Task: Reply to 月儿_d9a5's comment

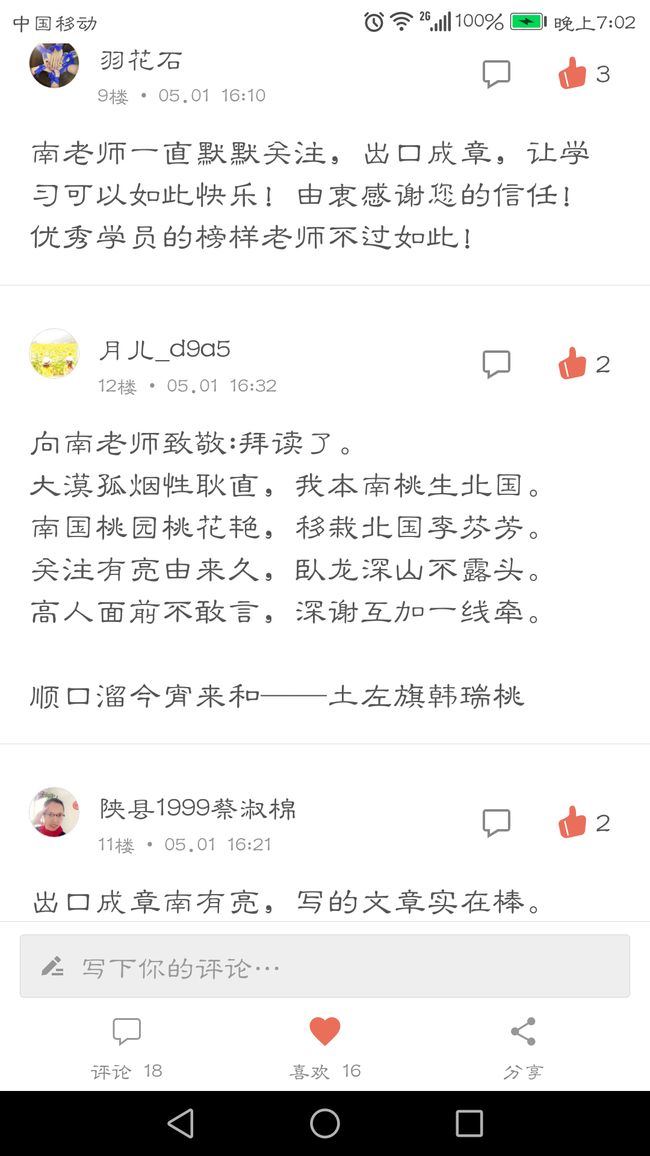Action: [496, 363]
